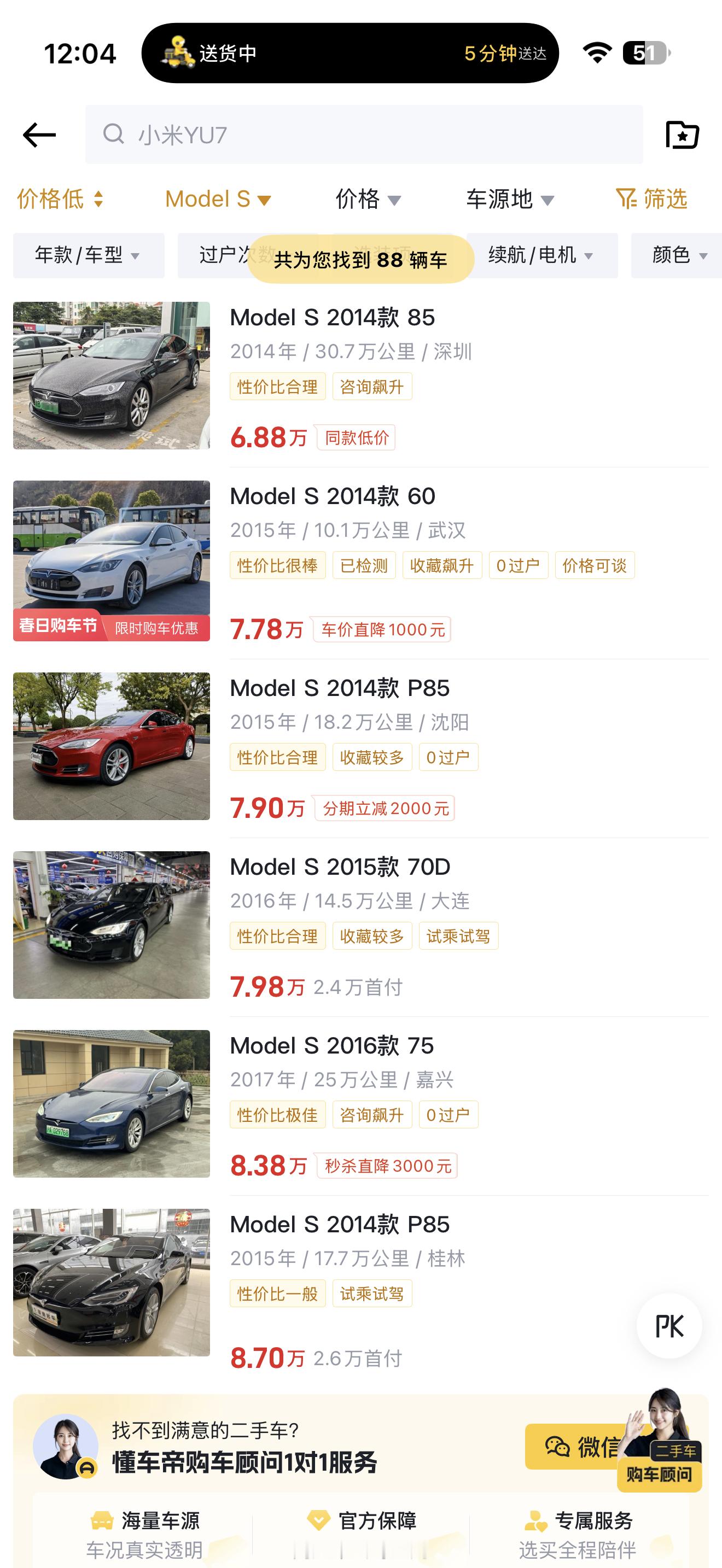The image size is (722, 1568).
Task: Open the 筛选 filter panel
Action: pyautogui.click(x=651, y=199)
